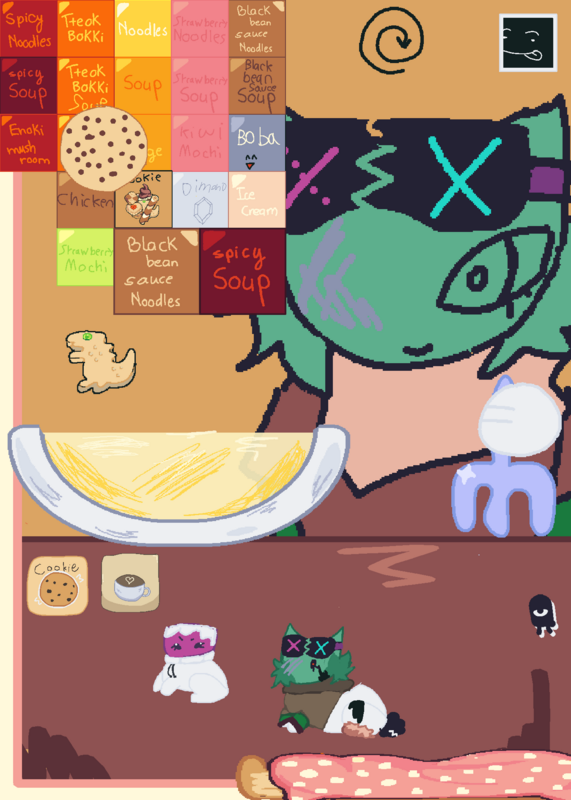Tap the Boba tile
Image resolution: width=571 pixels, height=800 pixels.
[x=257, y=143]
